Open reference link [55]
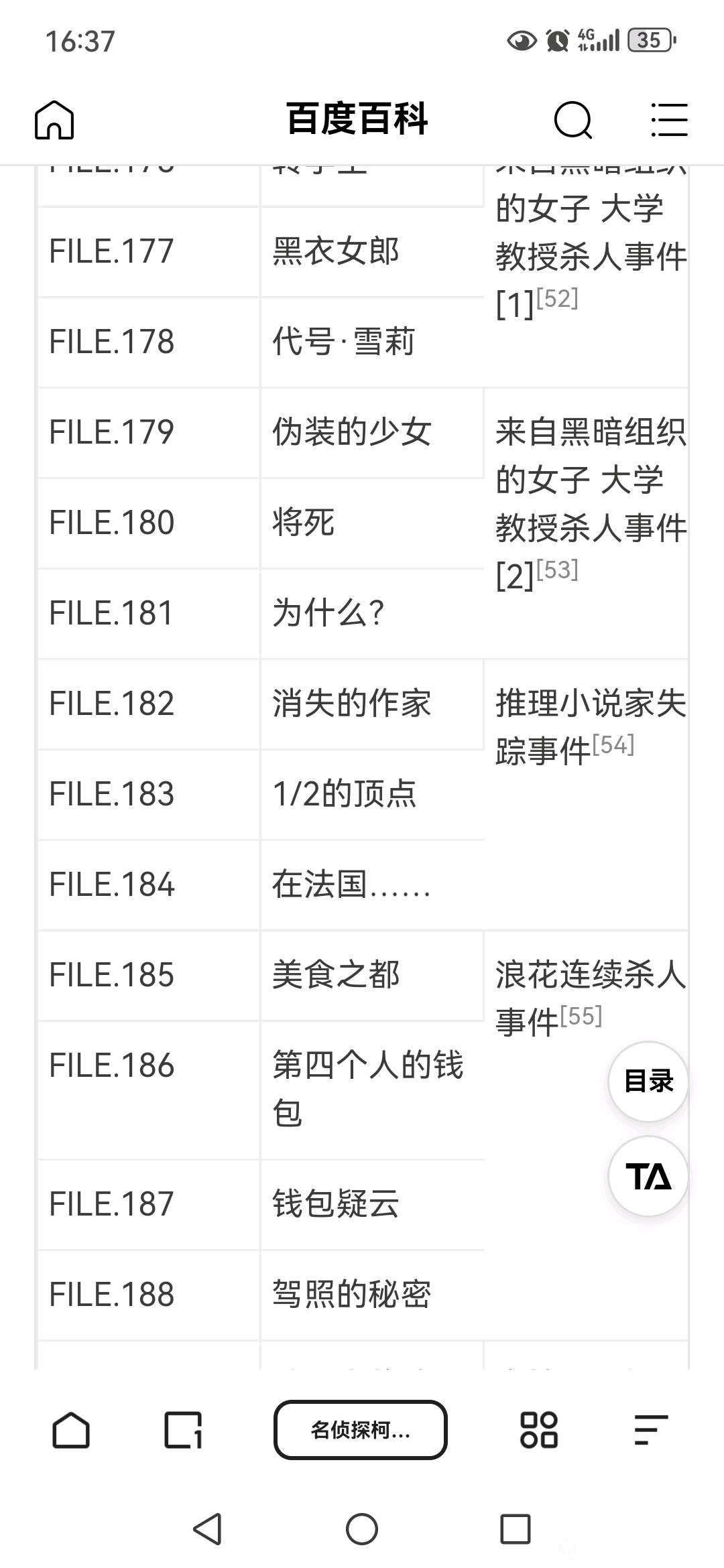This screenshot has height=1568, width=724. tap(581, 1016)
